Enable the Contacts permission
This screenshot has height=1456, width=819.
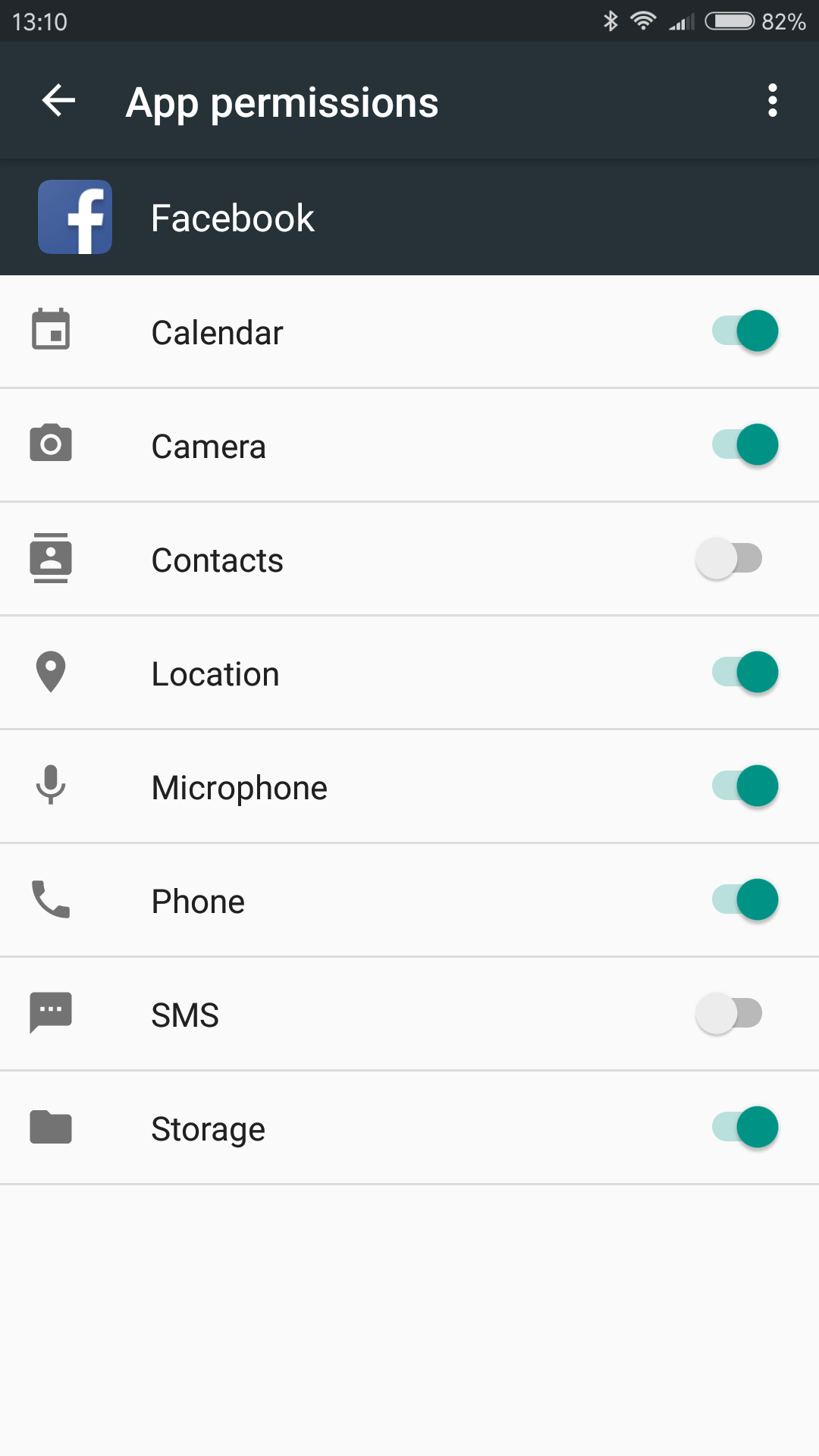[729, 559]
